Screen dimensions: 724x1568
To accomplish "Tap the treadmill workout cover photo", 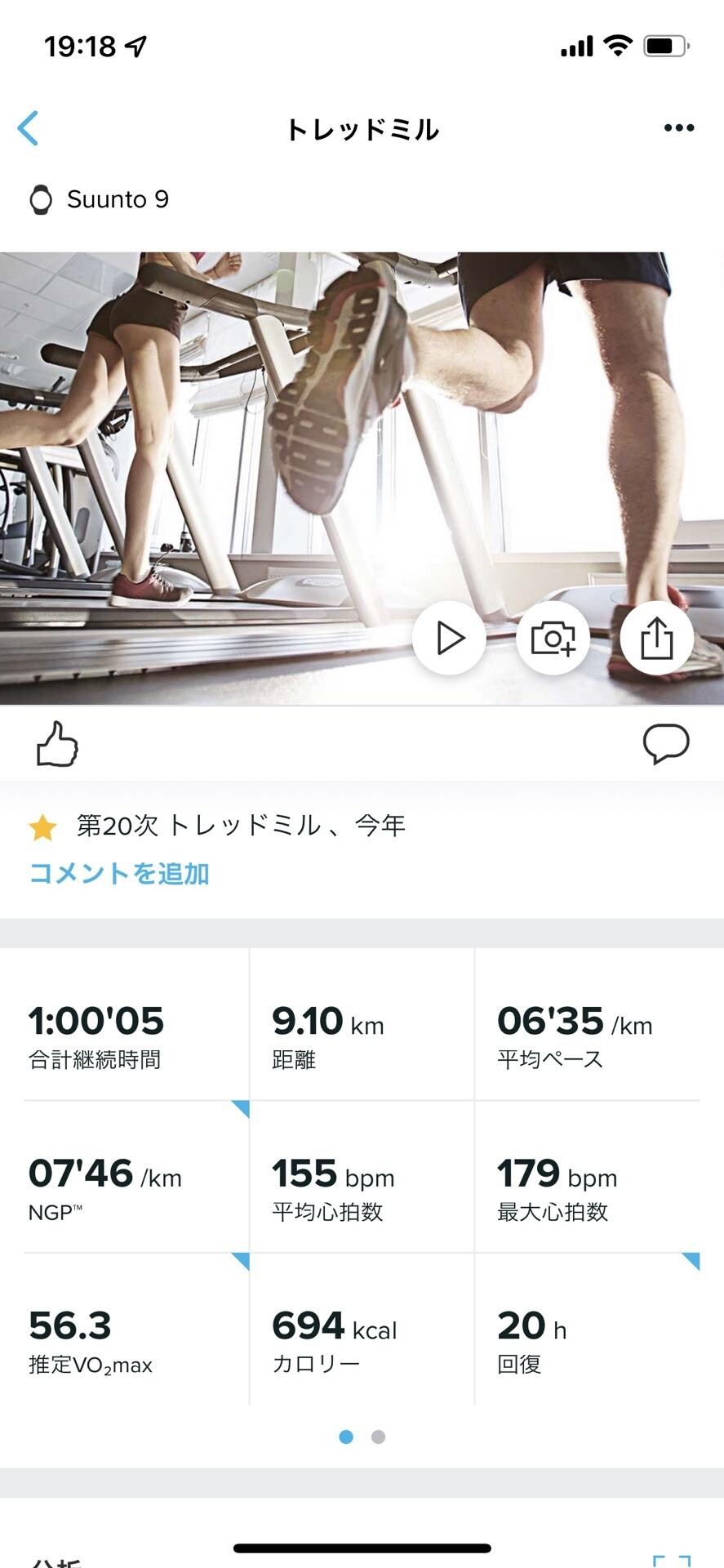I will pos(362,408).
